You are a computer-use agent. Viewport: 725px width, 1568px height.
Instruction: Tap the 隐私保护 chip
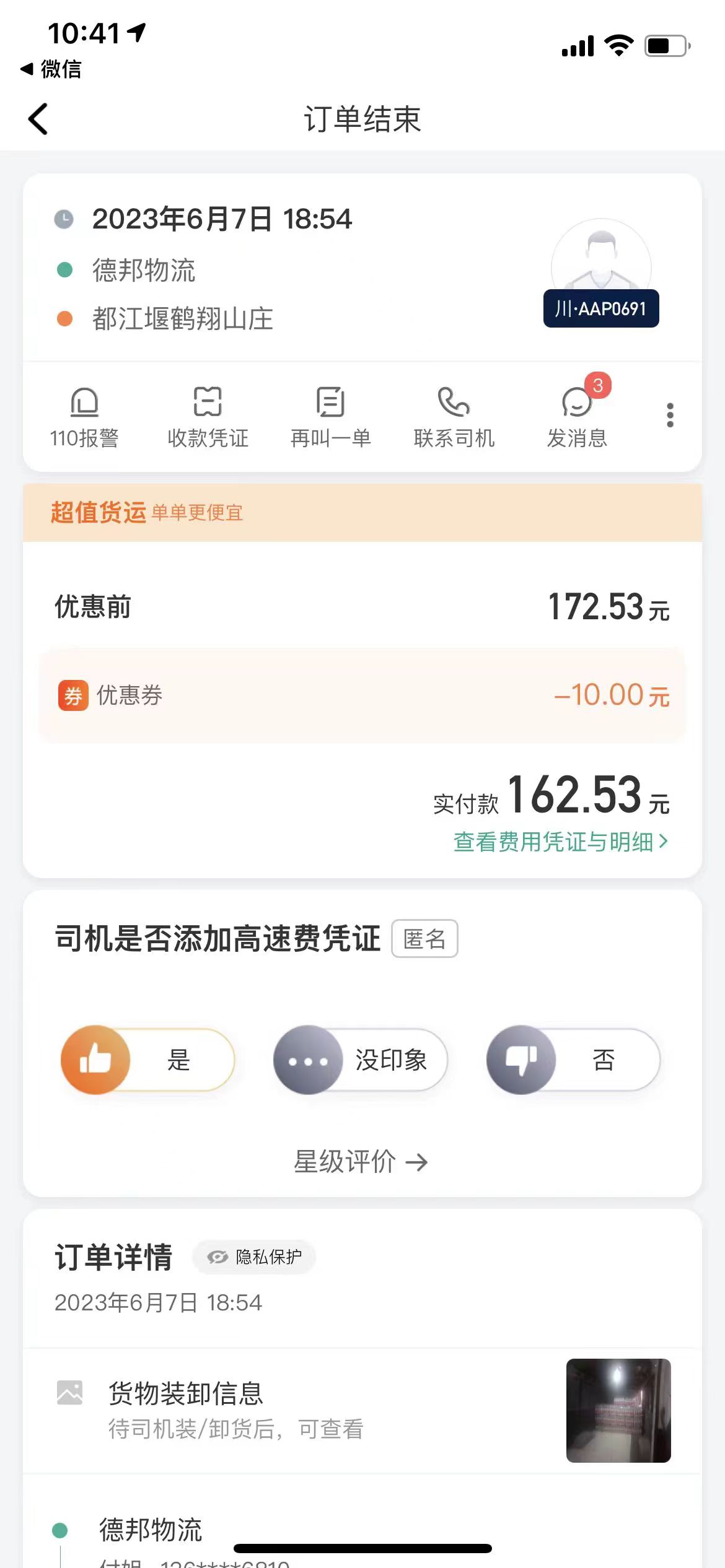(x=254, y=1257)
